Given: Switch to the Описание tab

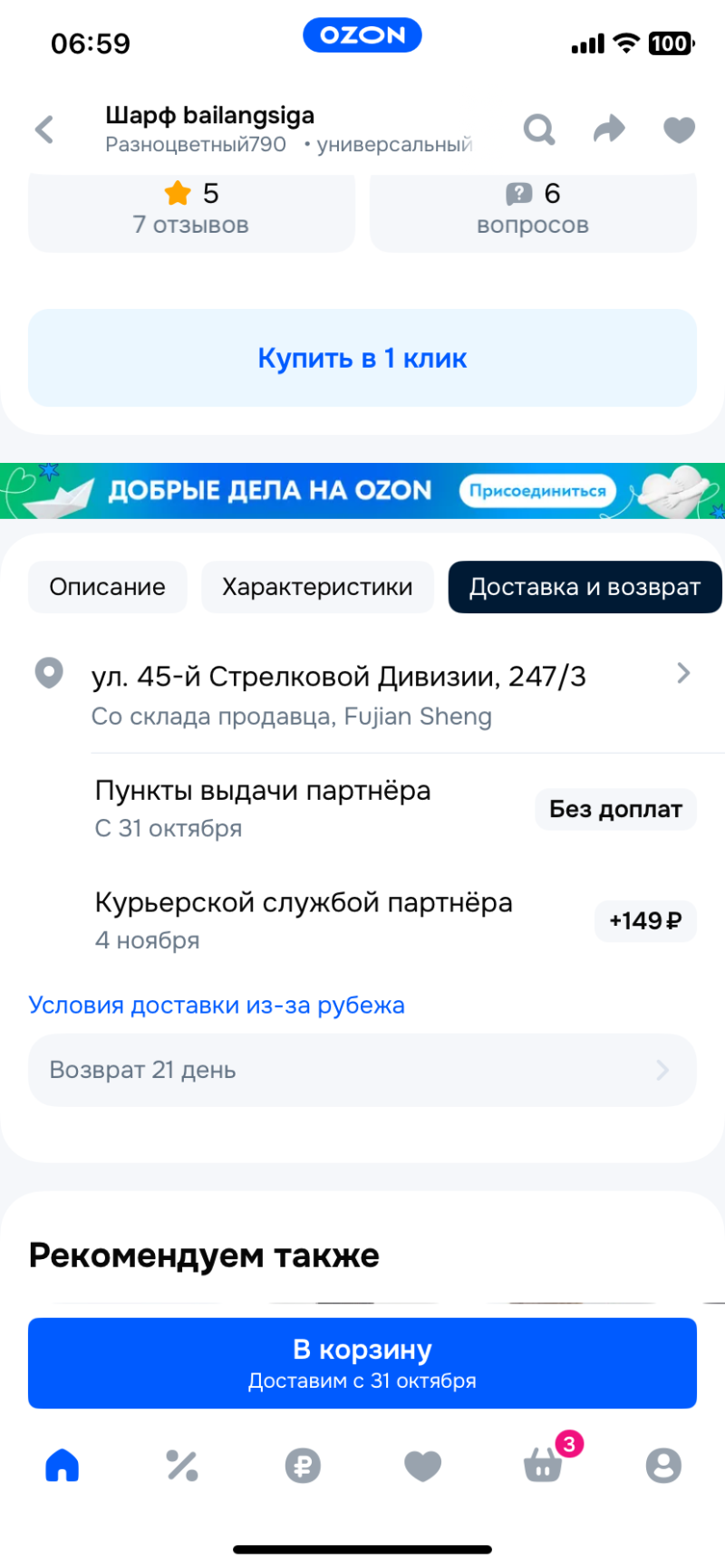Looking at the screenshot, I should pos(107,587).
